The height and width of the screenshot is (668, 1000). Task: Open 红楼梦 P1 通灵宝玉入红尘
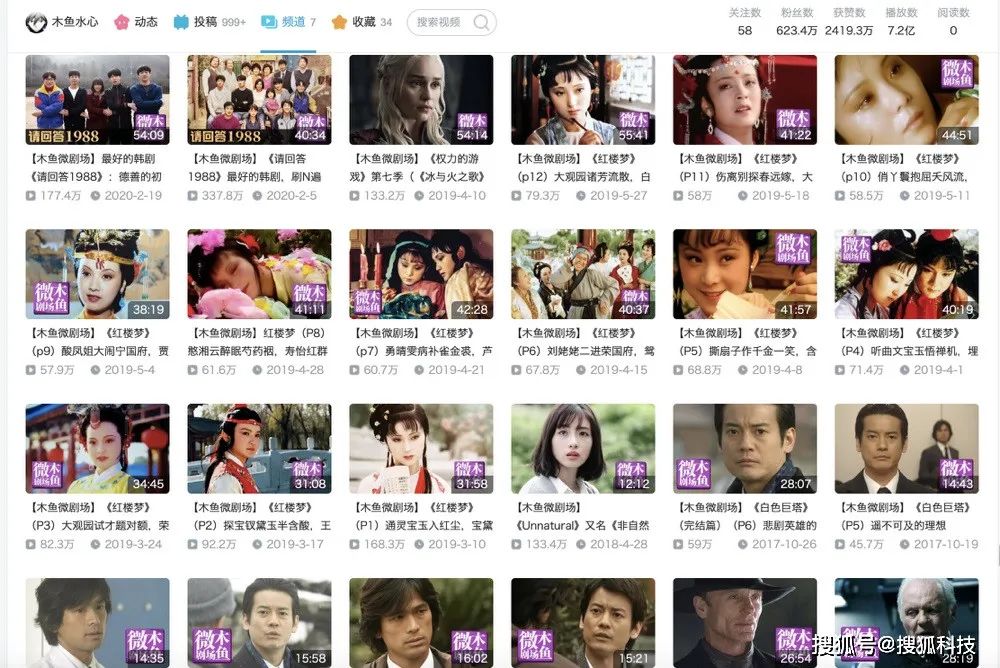421,449
